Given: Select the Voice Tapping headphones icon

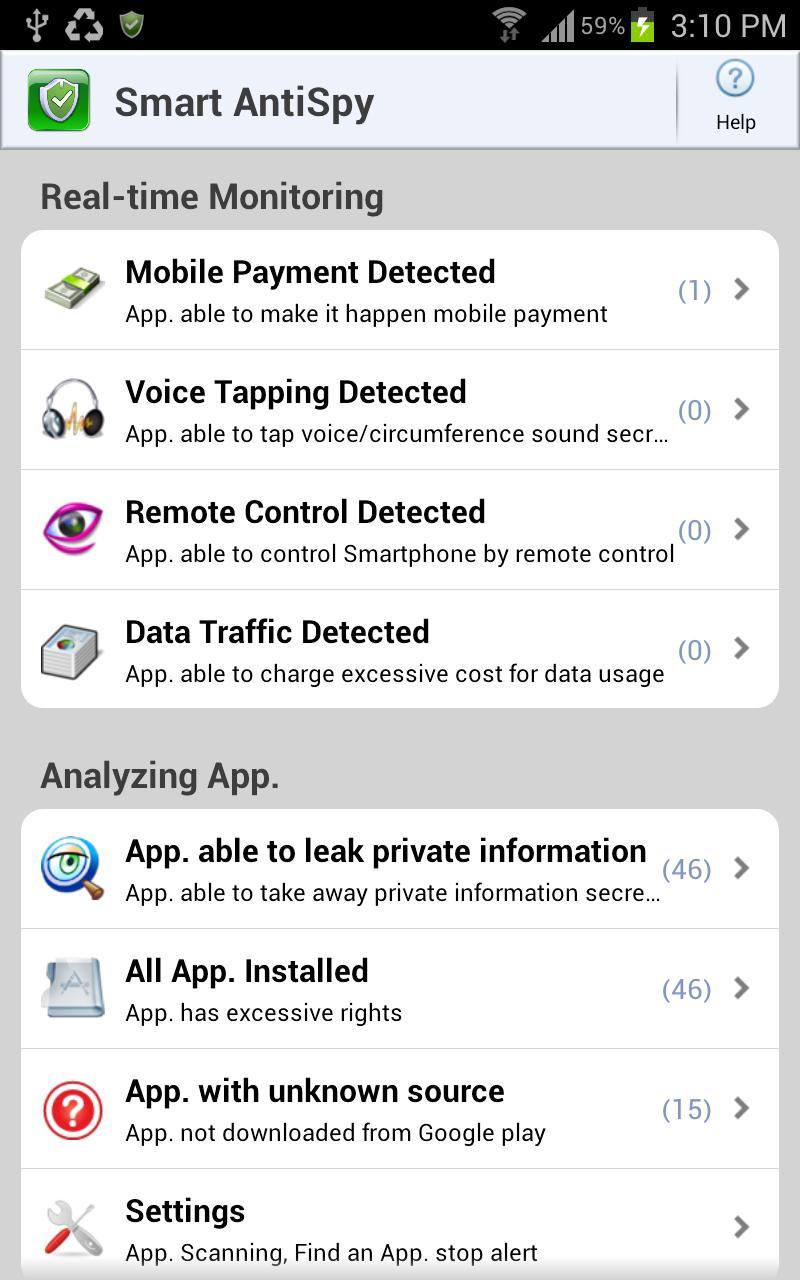Looking at the screenshot, I should [71, 409].
